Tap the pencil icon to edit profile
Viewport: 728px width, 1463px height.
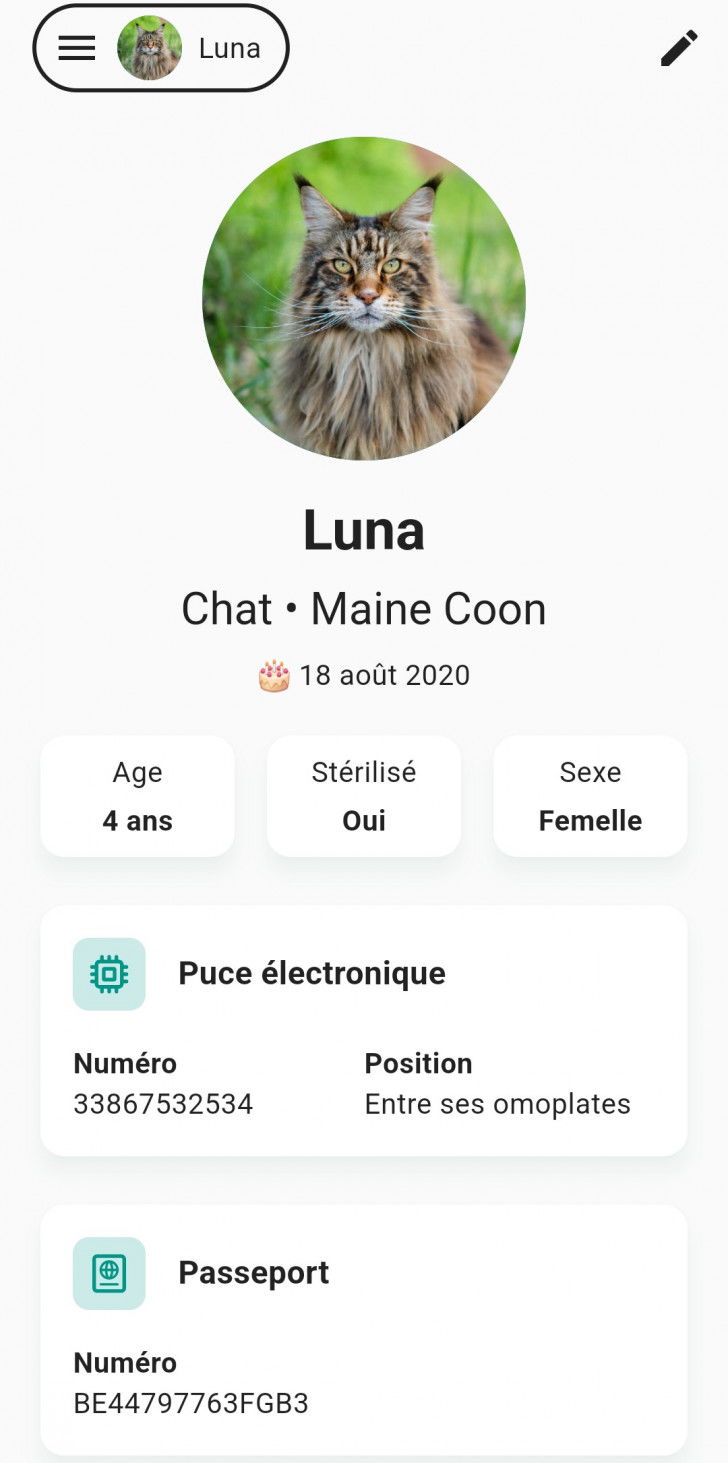click(x=679, y=46)
